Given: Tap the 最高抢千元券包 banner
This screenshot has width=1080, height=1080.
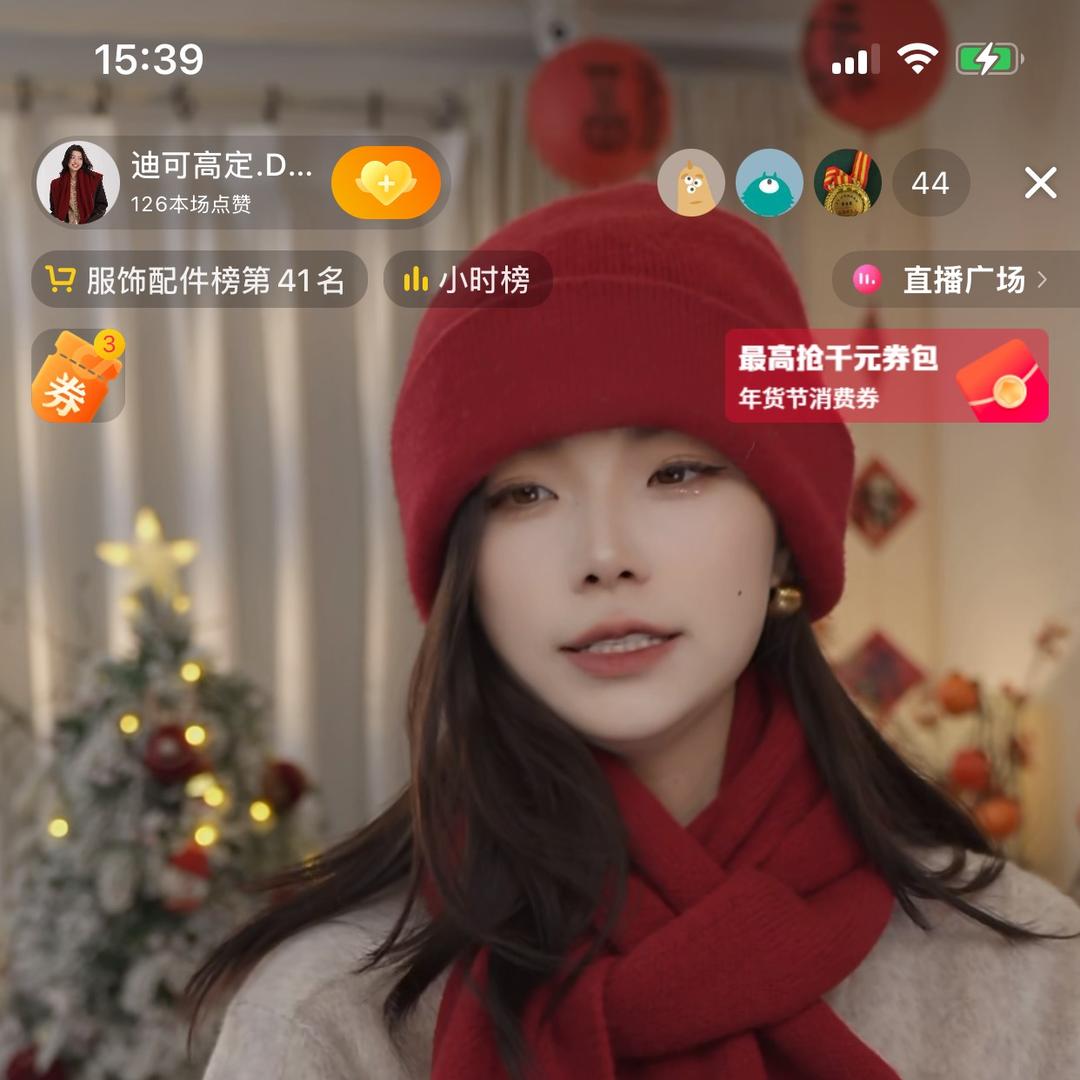Looking at the screenshot, I should [x=886, y=375].
